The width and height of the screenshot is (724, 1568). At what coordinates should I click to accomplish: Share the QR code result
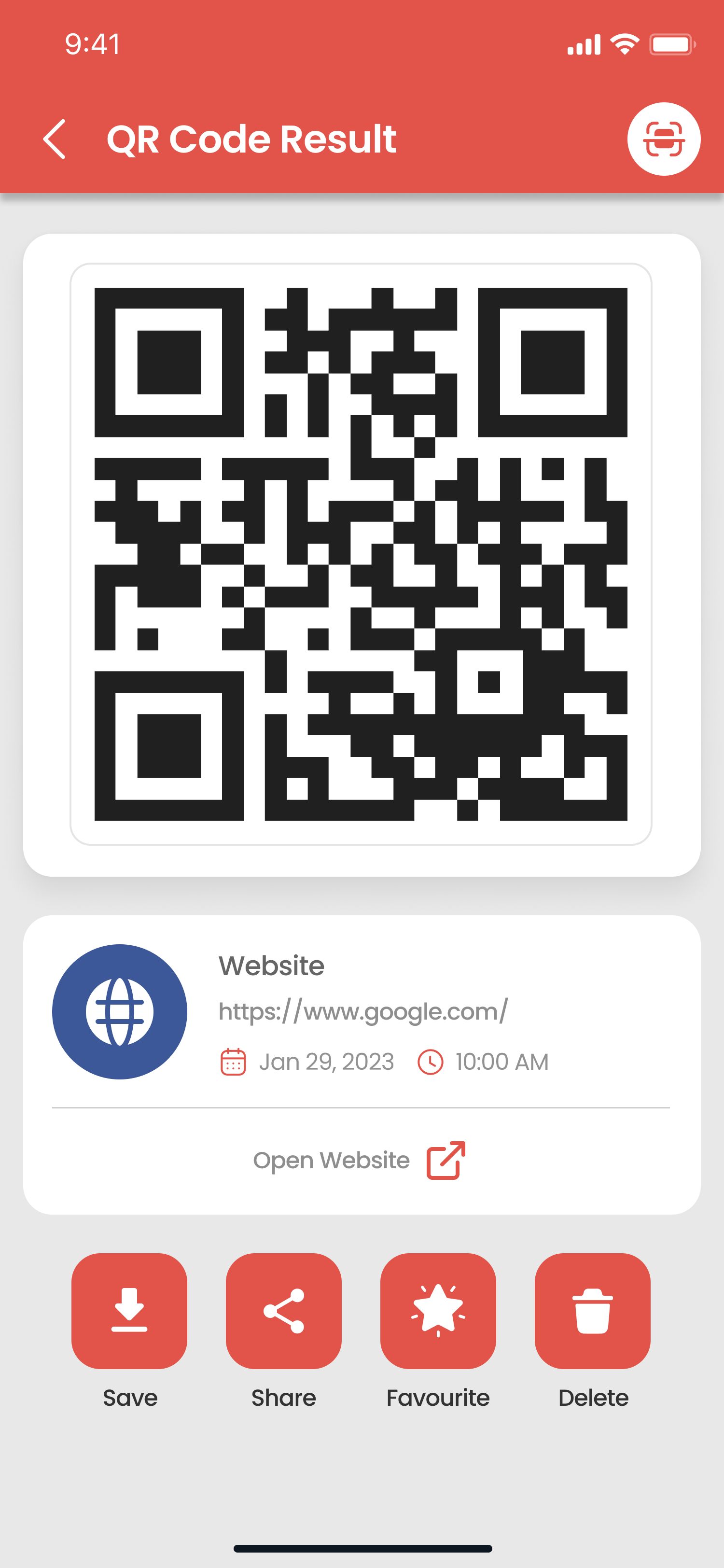(x=283, y=1311)
